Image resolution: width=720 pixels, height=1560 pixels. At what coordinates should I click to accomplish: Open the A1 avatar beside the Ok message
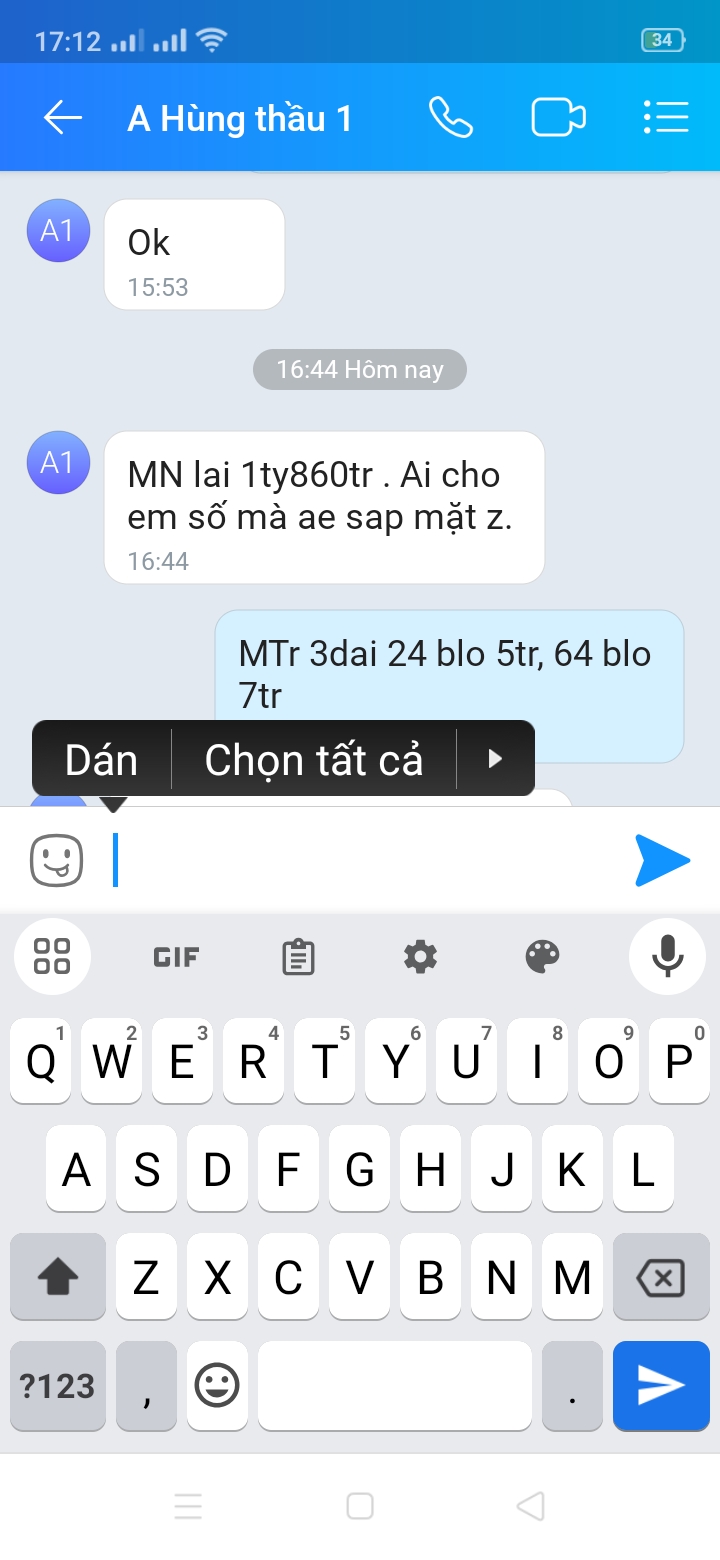pyautogui.click(x=58, y=230)
